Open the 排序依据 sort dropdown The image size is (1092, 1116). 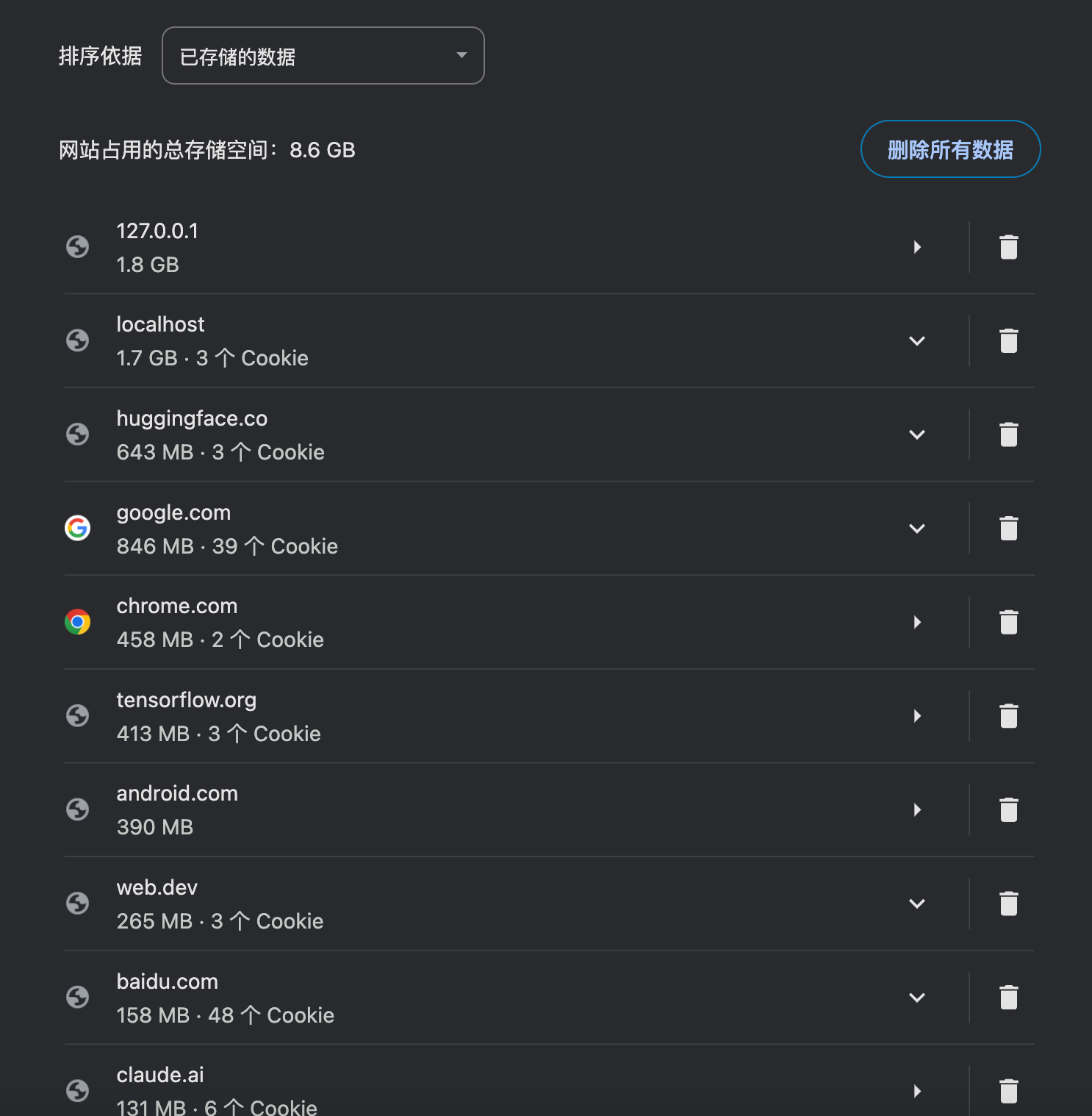pyautogui.click(x=323, y=55)
